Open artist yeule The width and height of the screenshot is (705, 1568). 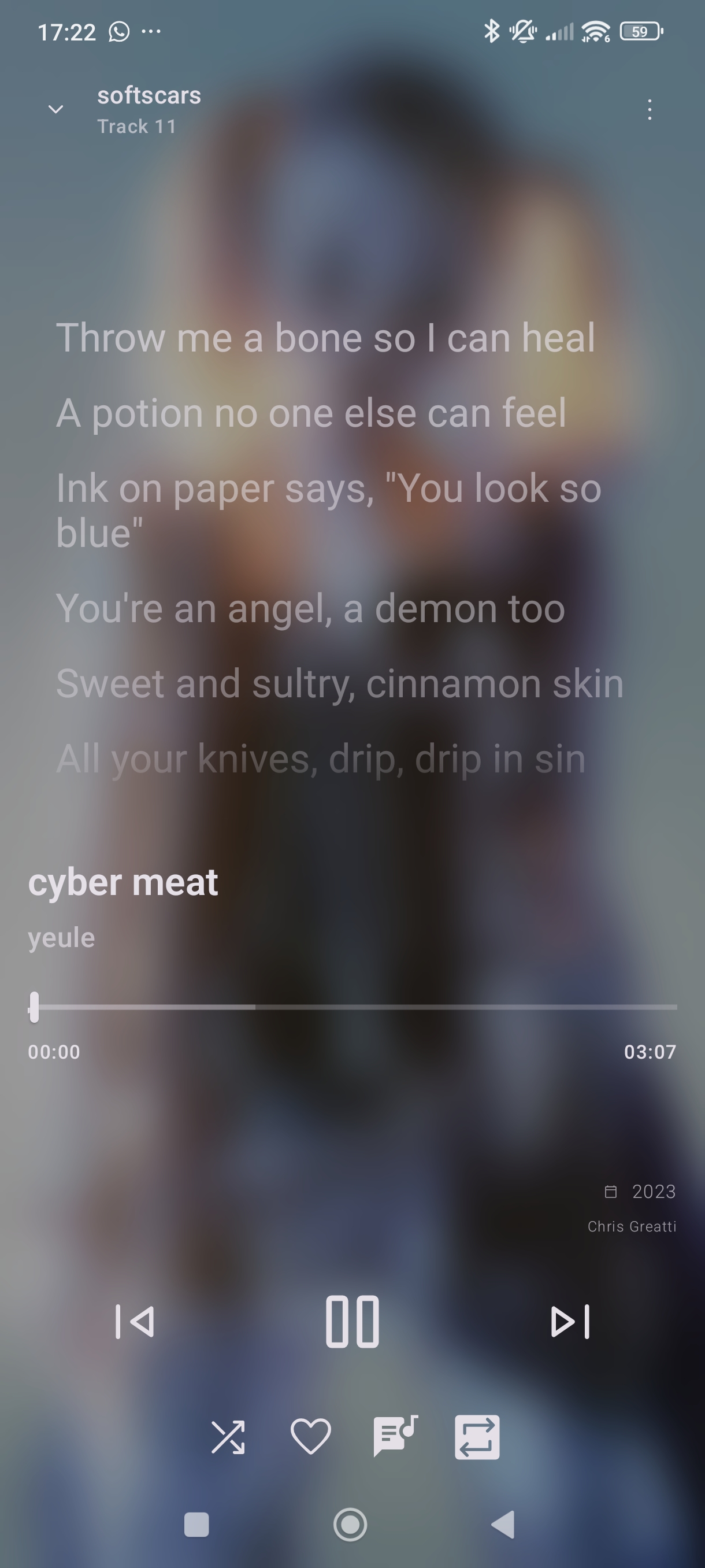(61, 938)
